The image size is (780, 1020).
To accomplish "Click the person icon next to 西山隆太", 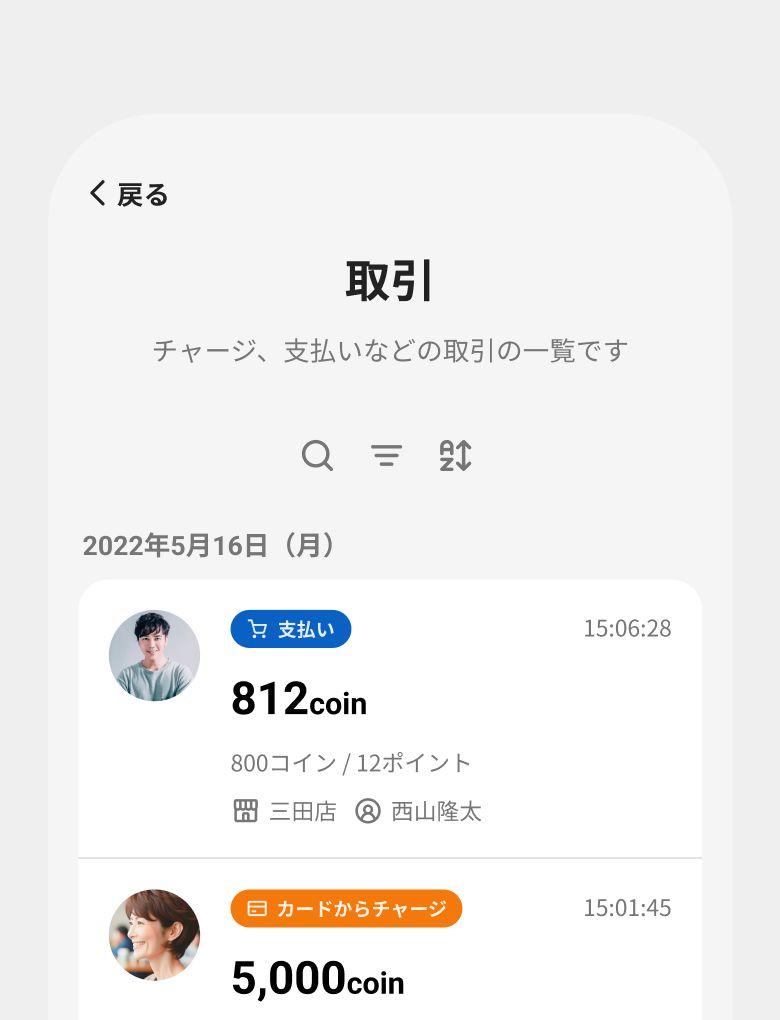I will click(368, 811).
